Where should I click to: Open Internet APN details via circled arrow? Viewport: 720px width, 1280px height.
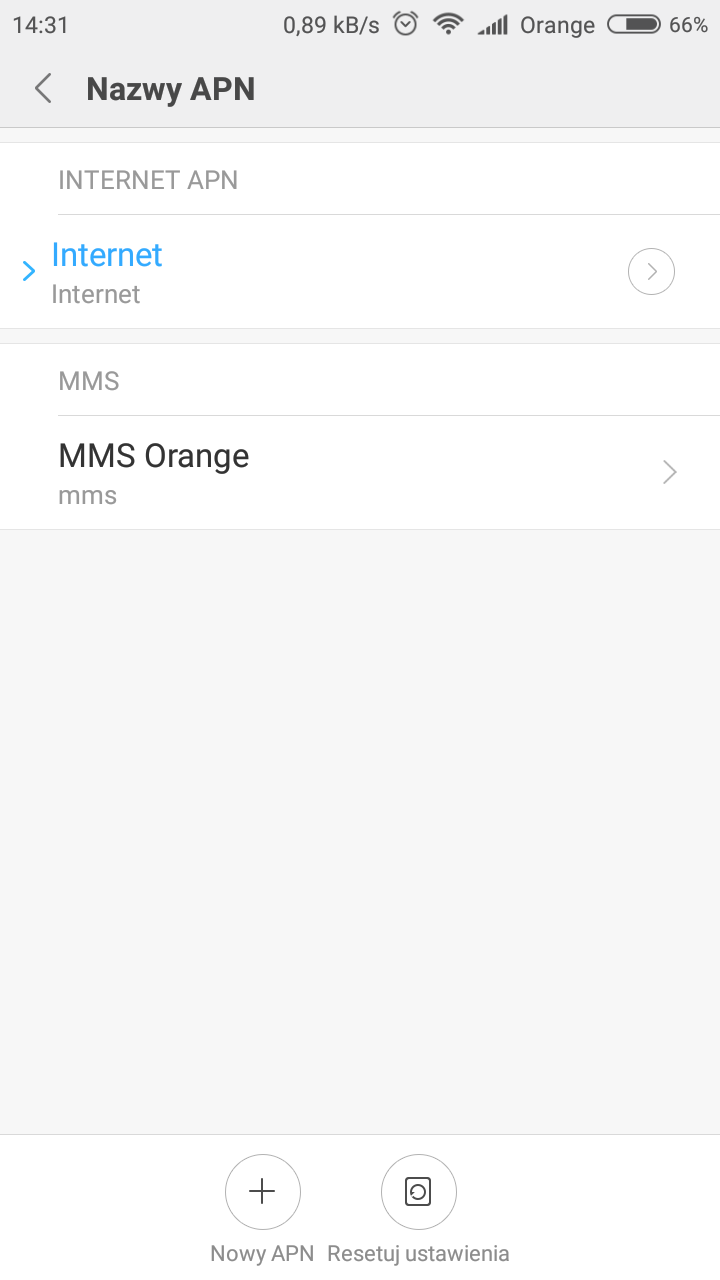pyautogui.click(x=651, y=271)
